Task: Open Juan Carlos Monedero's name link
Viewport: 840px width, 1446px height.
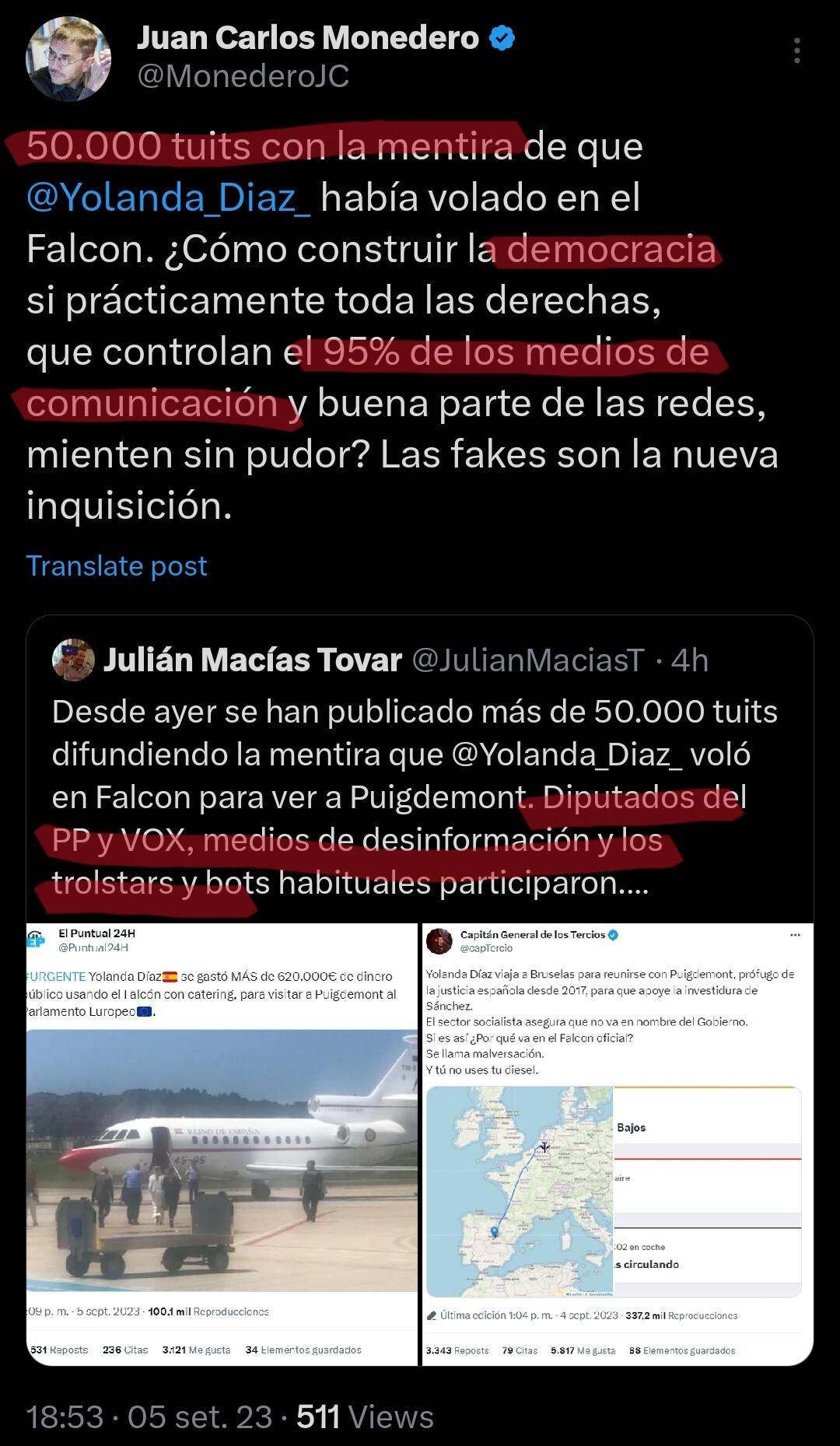Action: [x=308, y=37]
